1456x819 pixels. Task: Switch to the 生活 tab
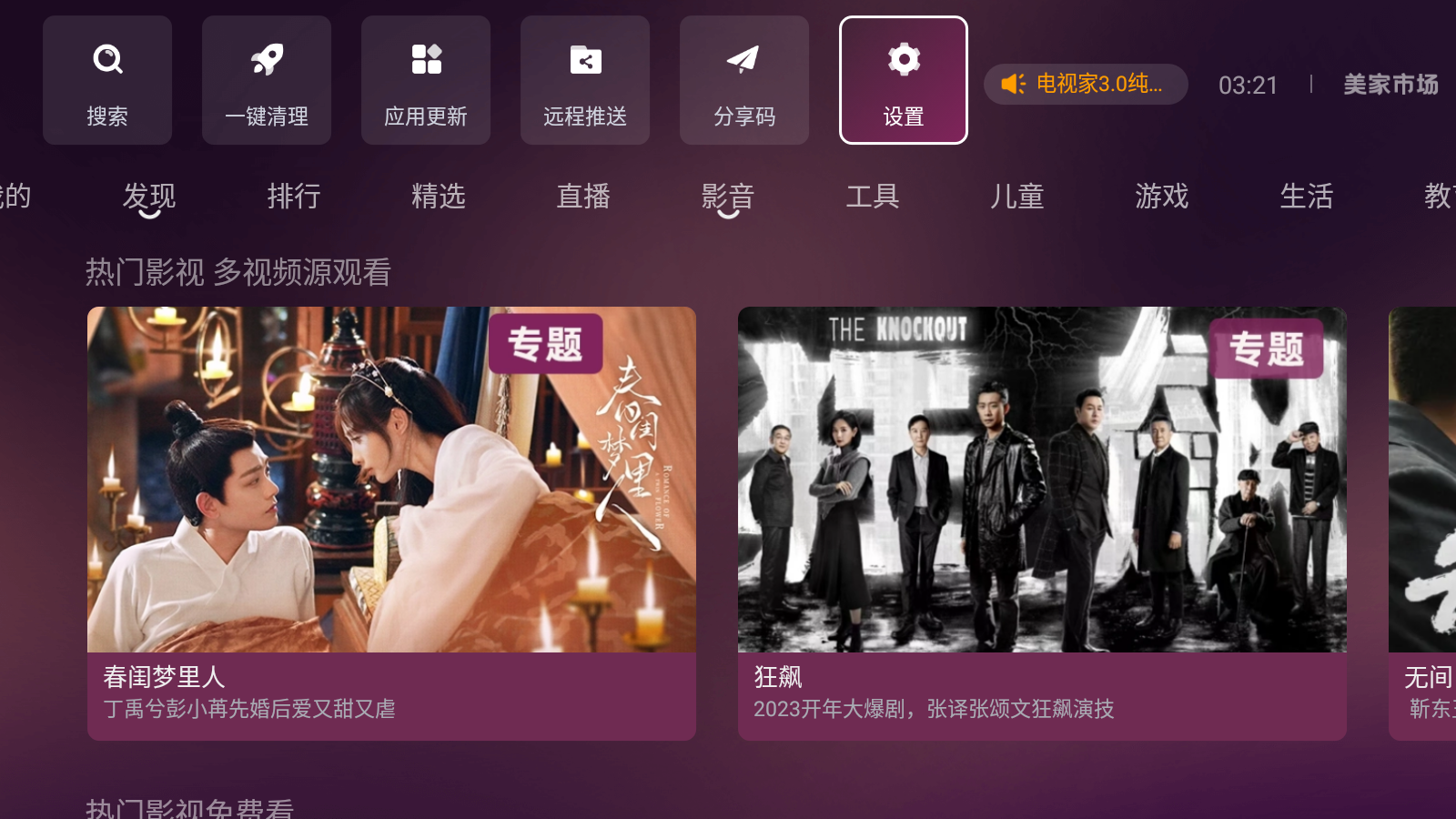click(1307, 197)
